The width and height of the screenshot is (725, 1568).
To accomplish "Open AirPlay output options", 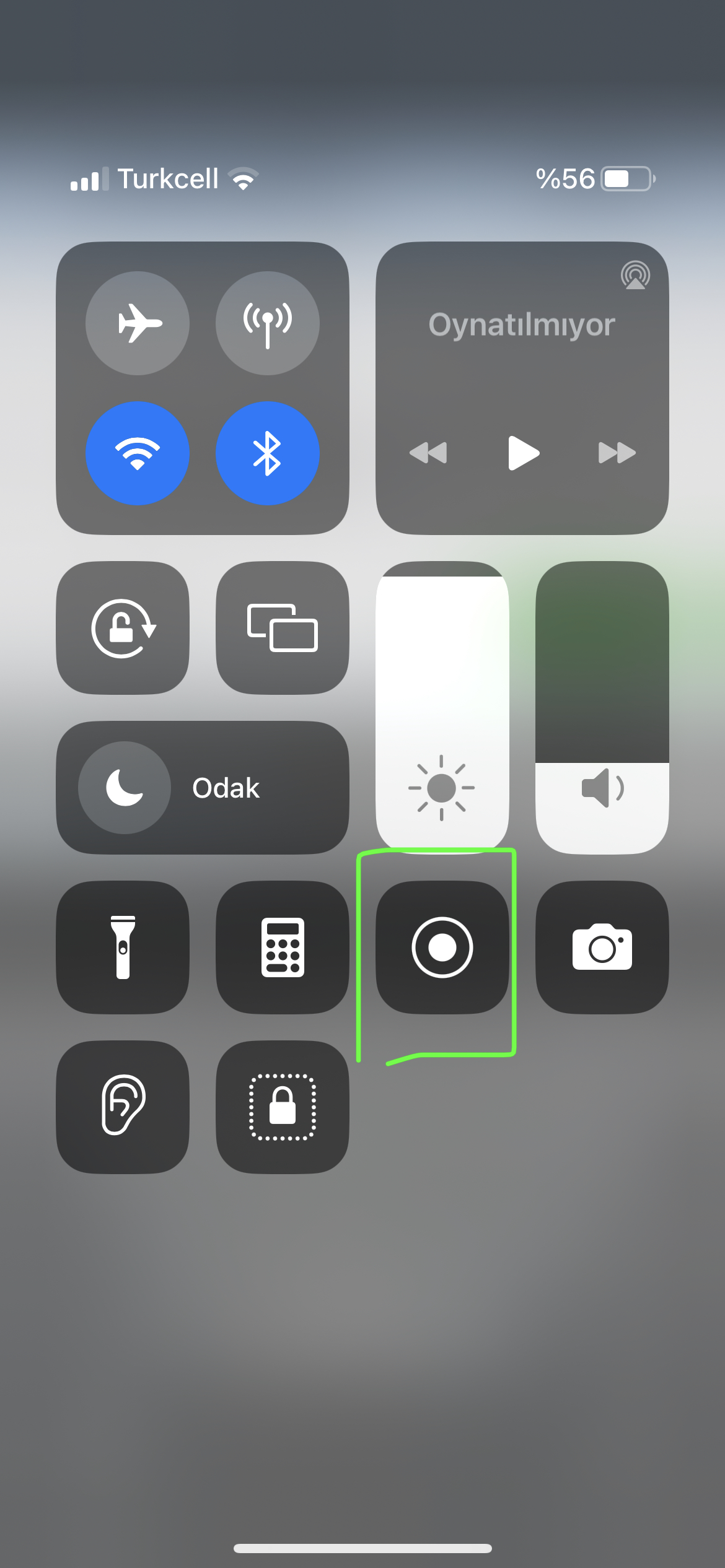I will click(x=635, y=275).
